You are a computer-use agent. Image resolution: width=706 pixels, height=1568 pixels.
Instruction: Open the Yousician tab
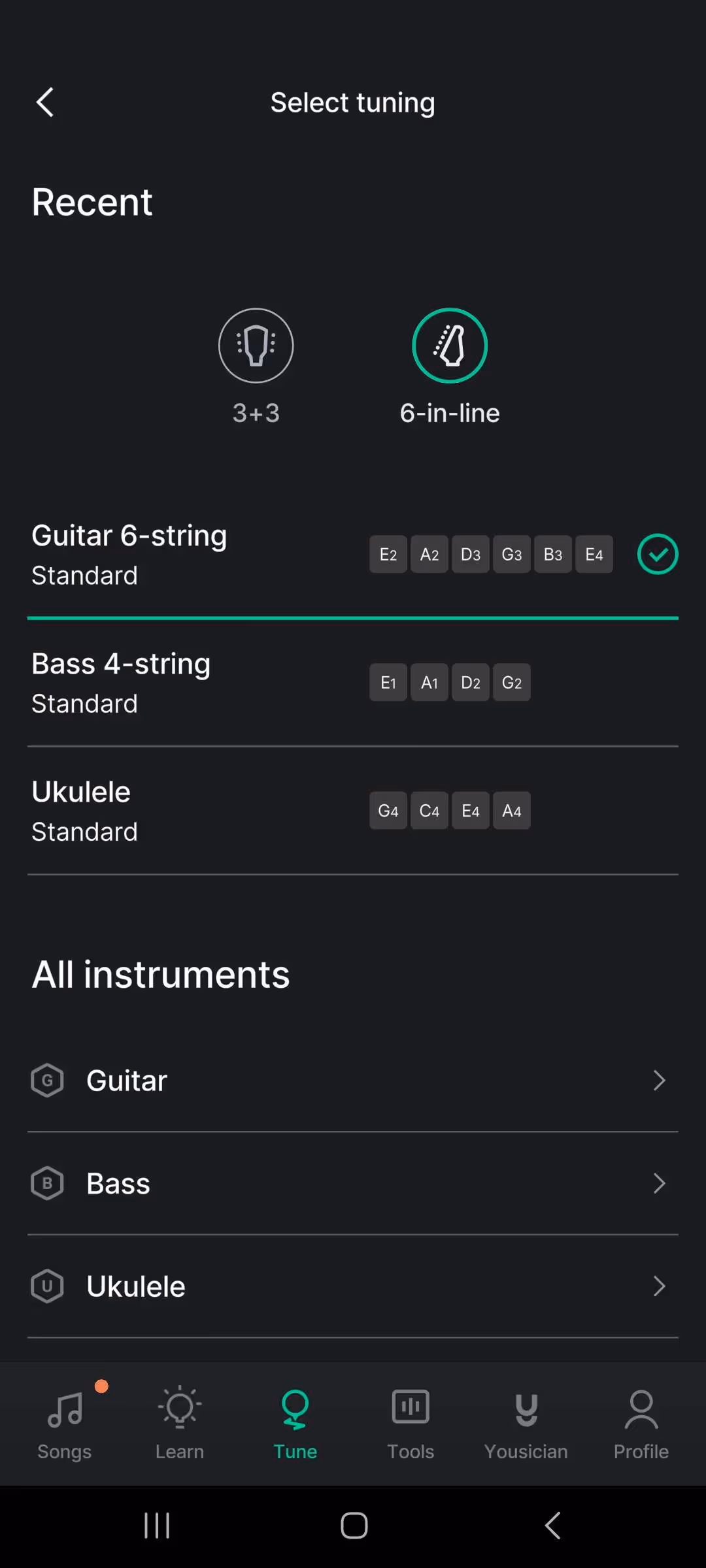[x=526, y=1423]
